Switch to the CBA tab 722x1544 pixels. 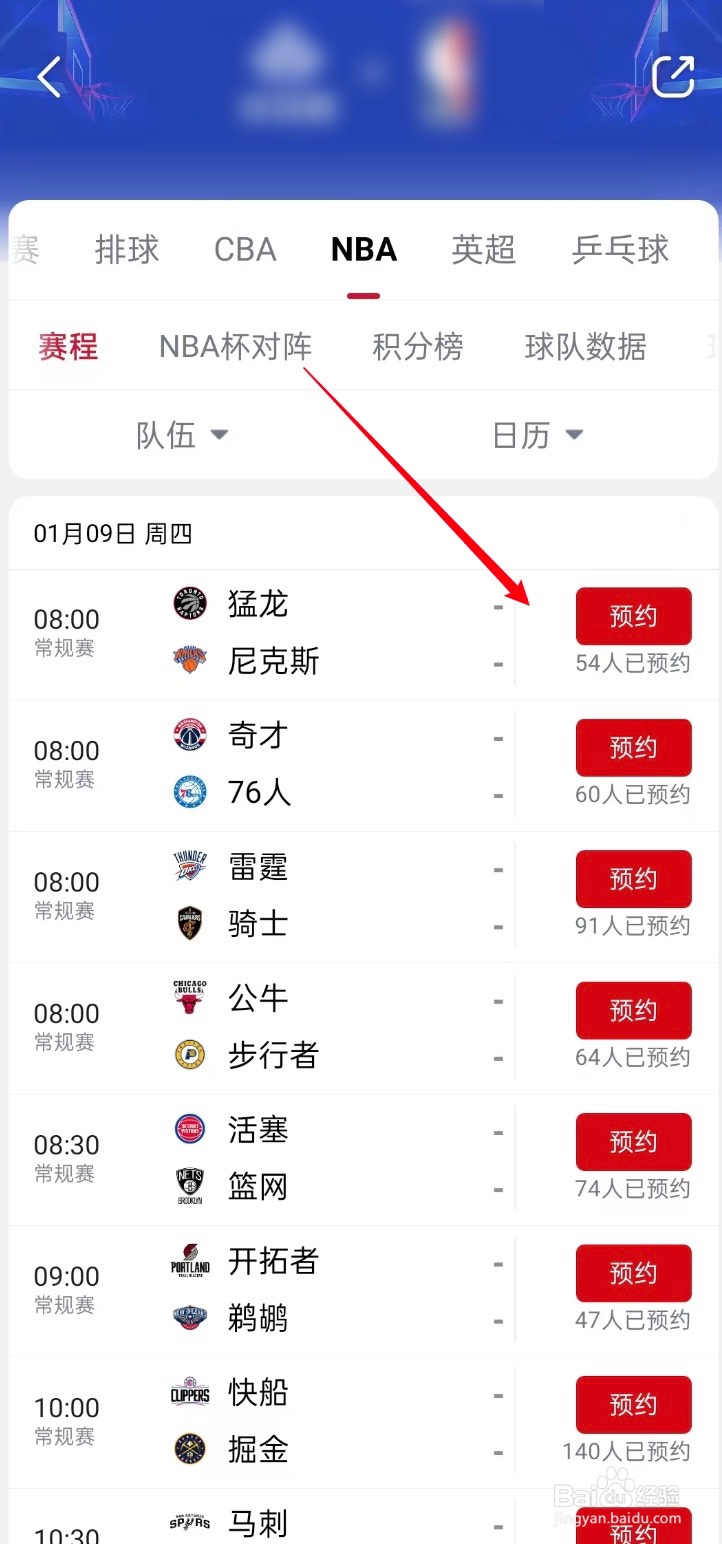pos(245,250)
